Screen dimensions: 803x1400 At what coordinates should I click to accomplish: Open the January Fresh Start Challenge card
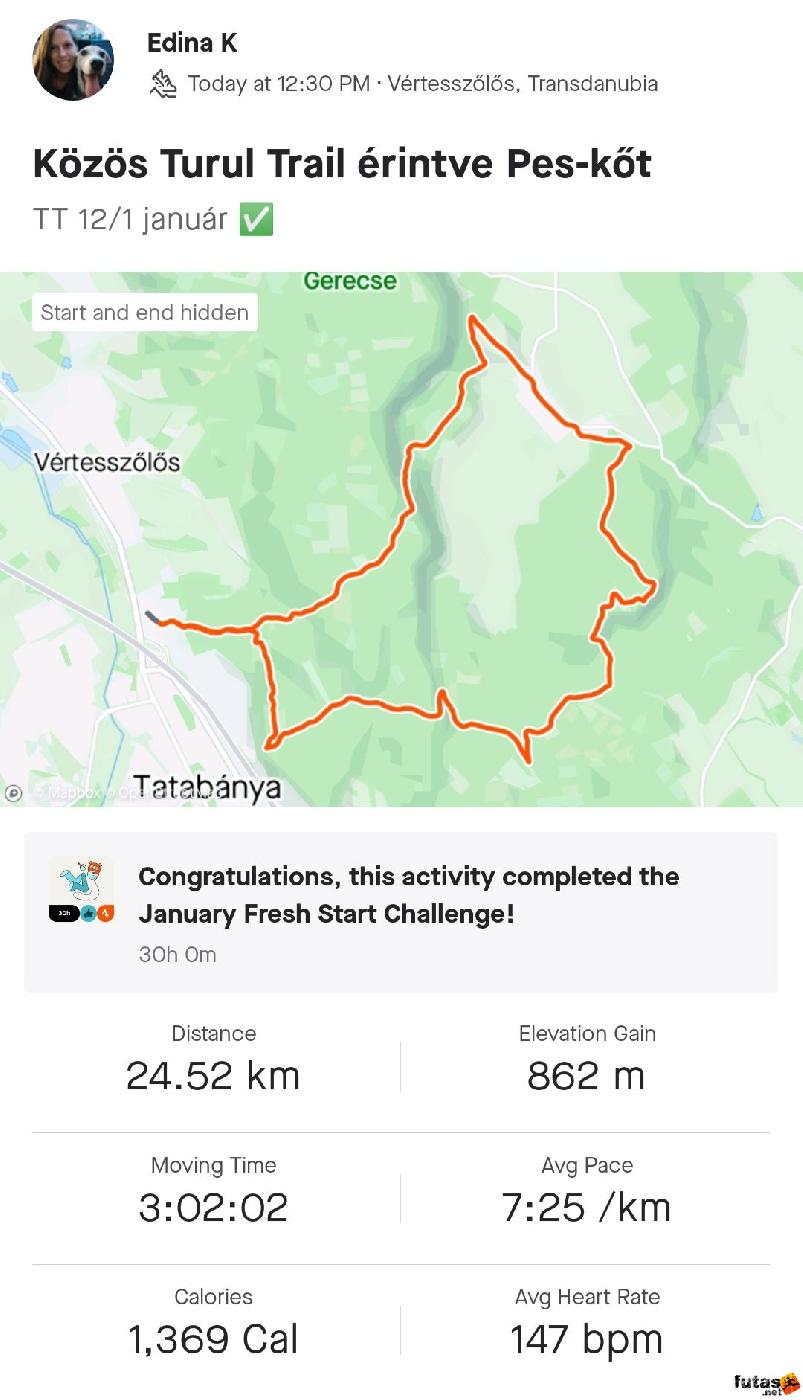click(400, 911)
